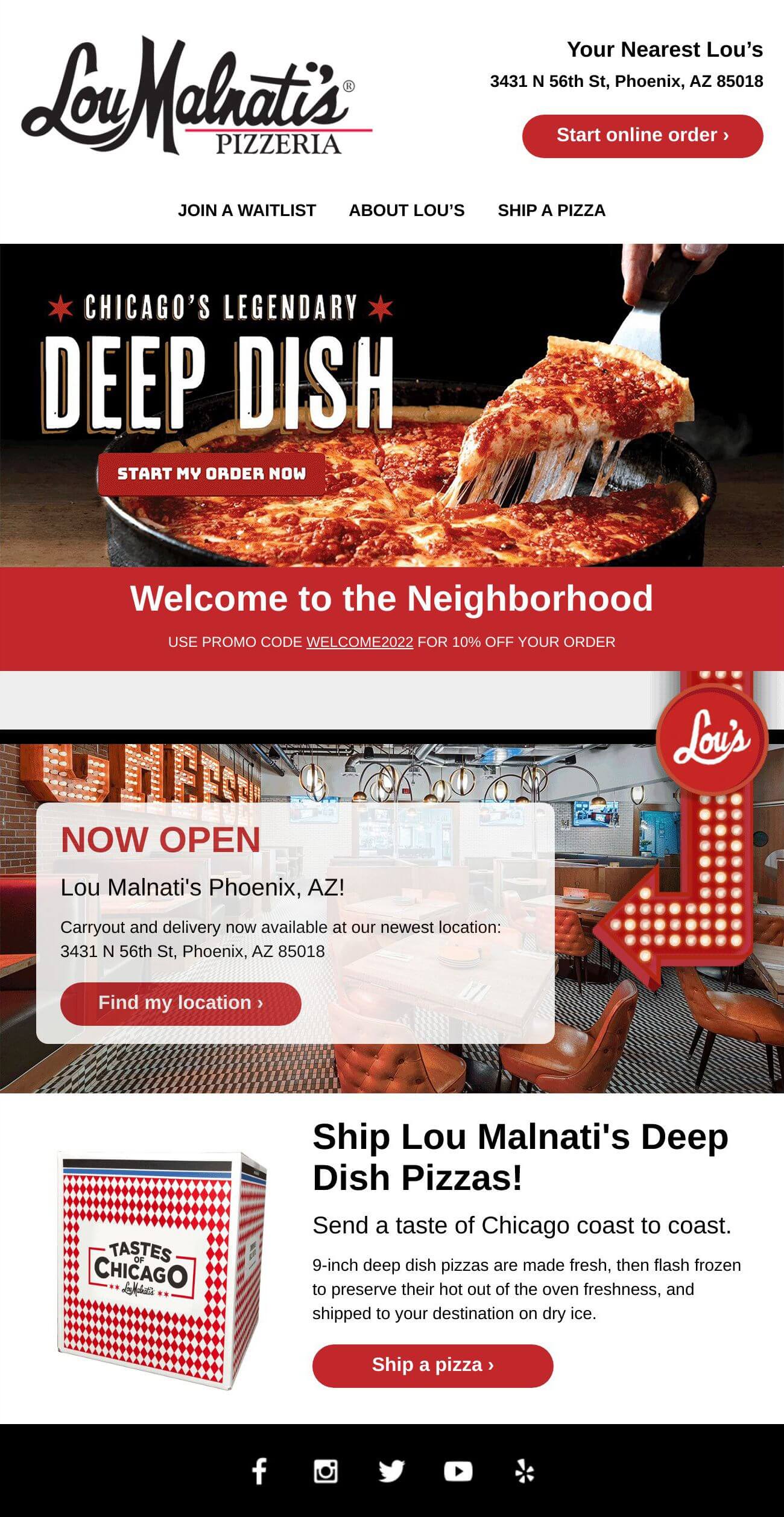
Task: Select JOIN A WAITLIST in the navigation
Action: click(x=246, y=211)
